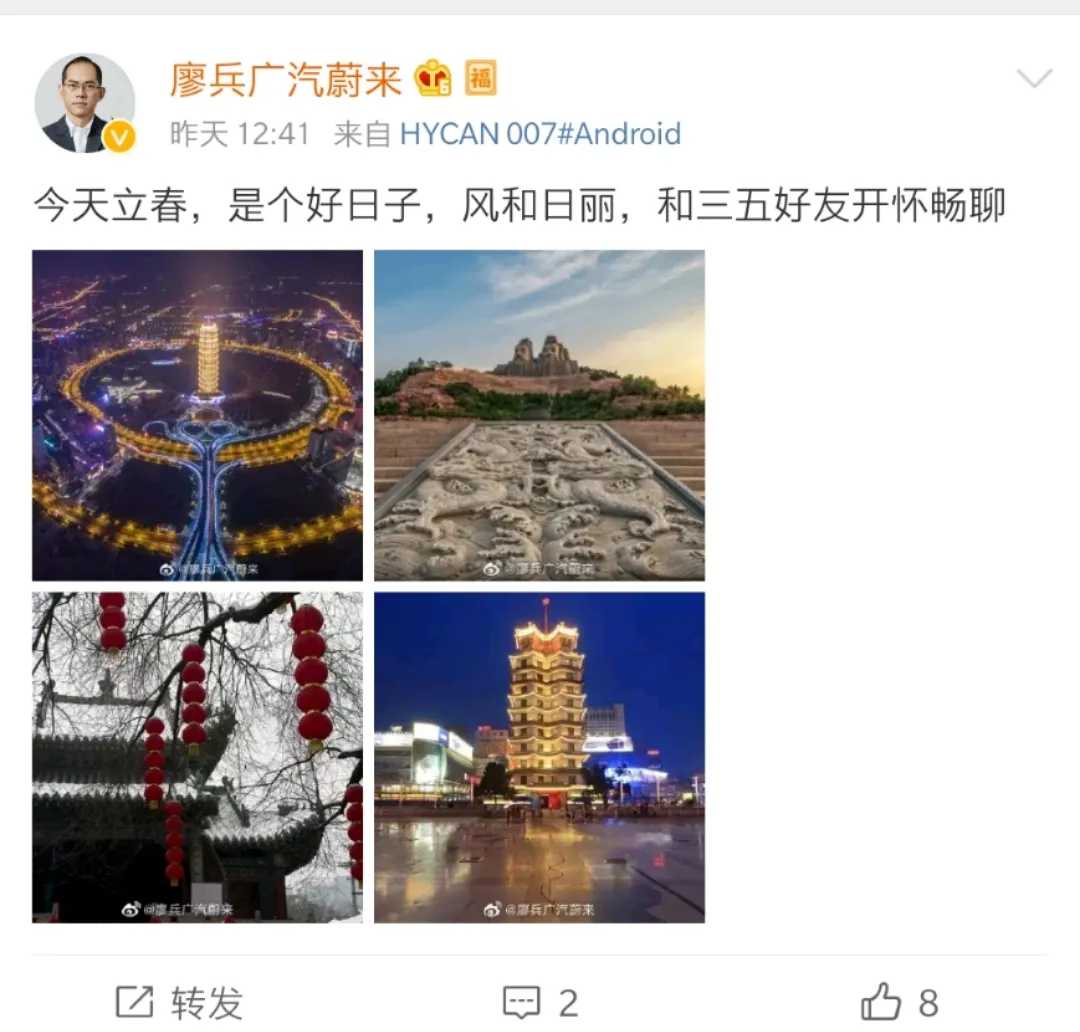1080x1032 pixels.
Task: Open the illuminated pagoda night photo
Action: (539, 757)
